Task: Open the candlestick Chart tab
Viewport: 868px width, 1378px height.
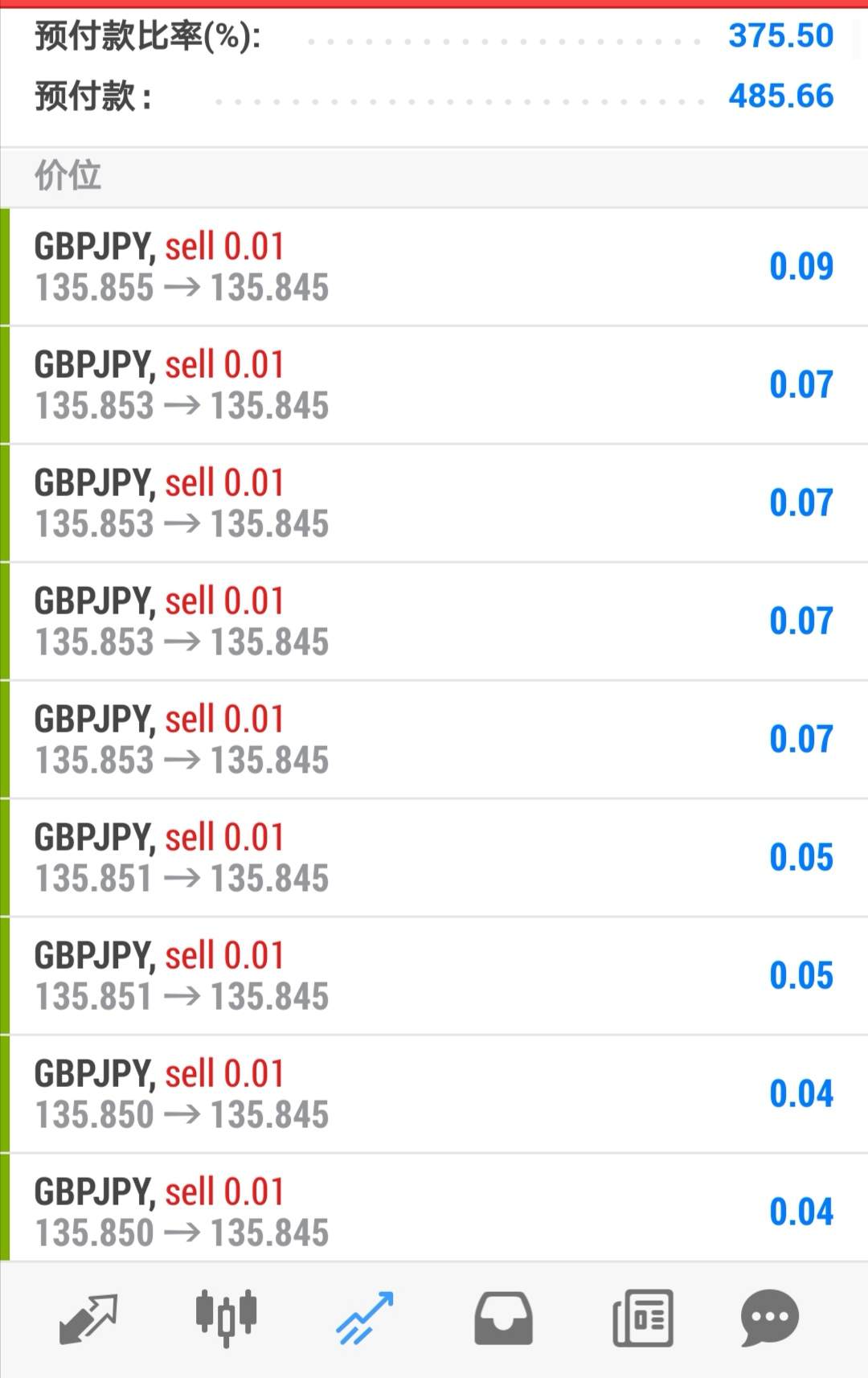Action: (226, 1319)
